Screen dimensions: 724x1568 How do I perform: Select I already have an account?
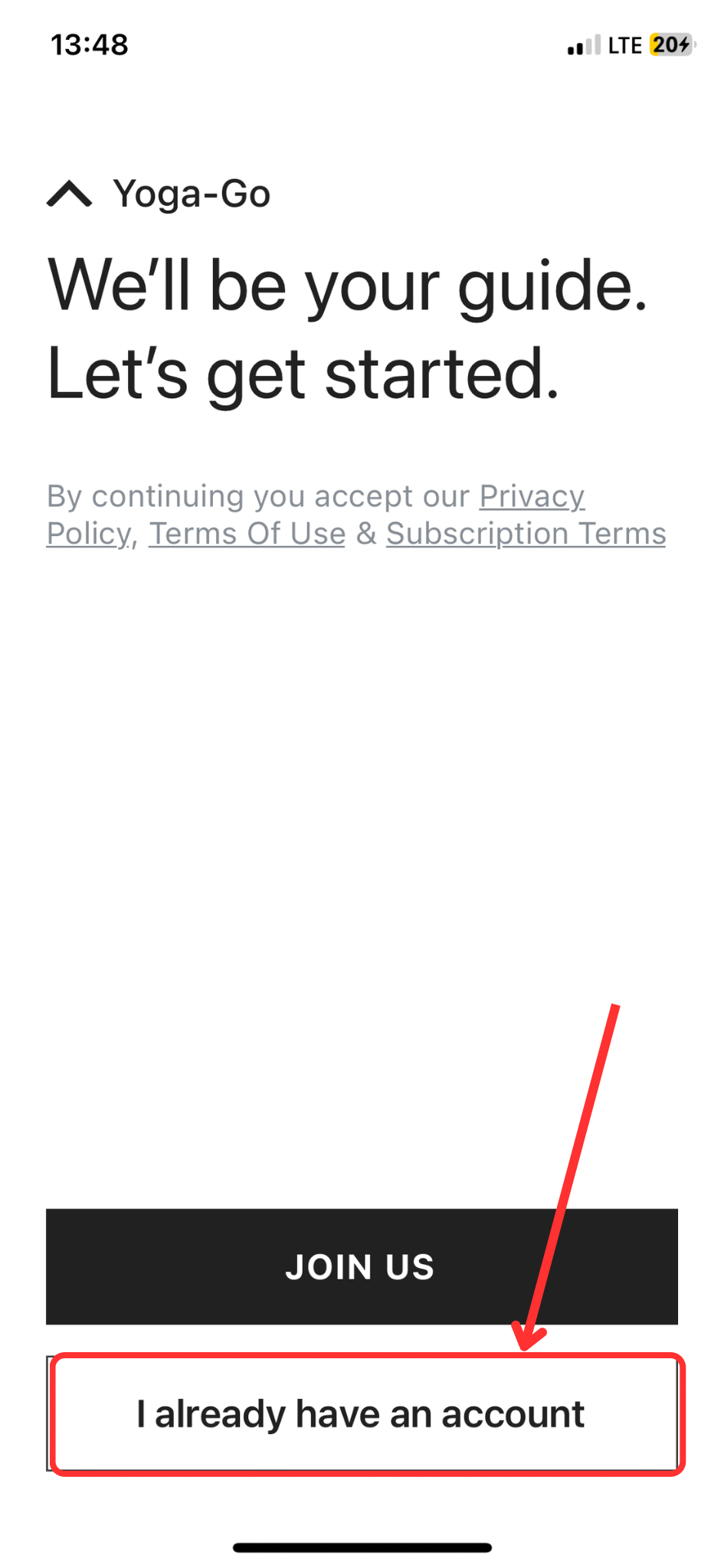tap(362, 1413)
